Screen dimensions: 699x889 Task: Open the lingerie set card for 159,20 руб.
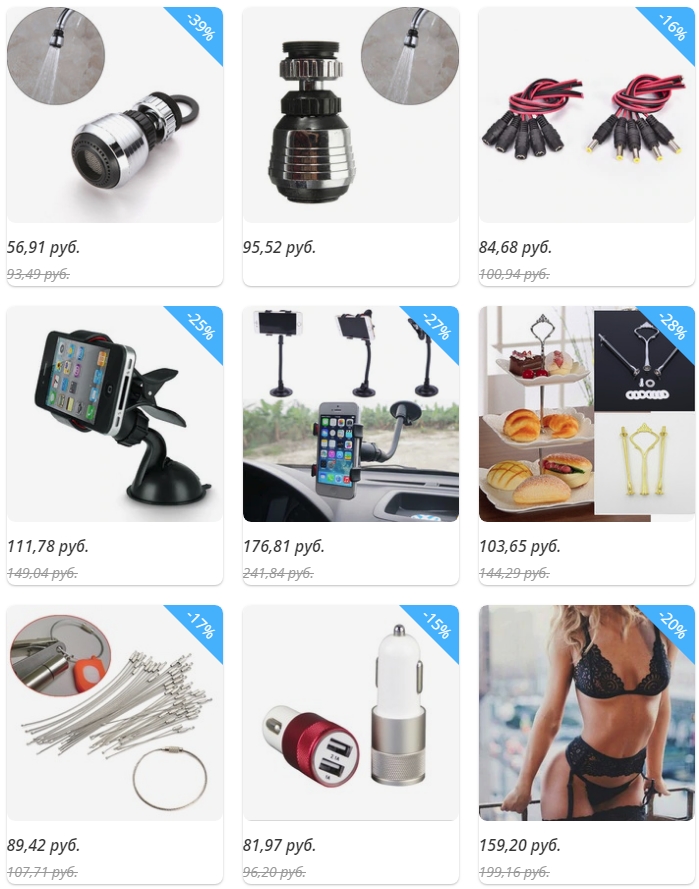coord(586,713)
